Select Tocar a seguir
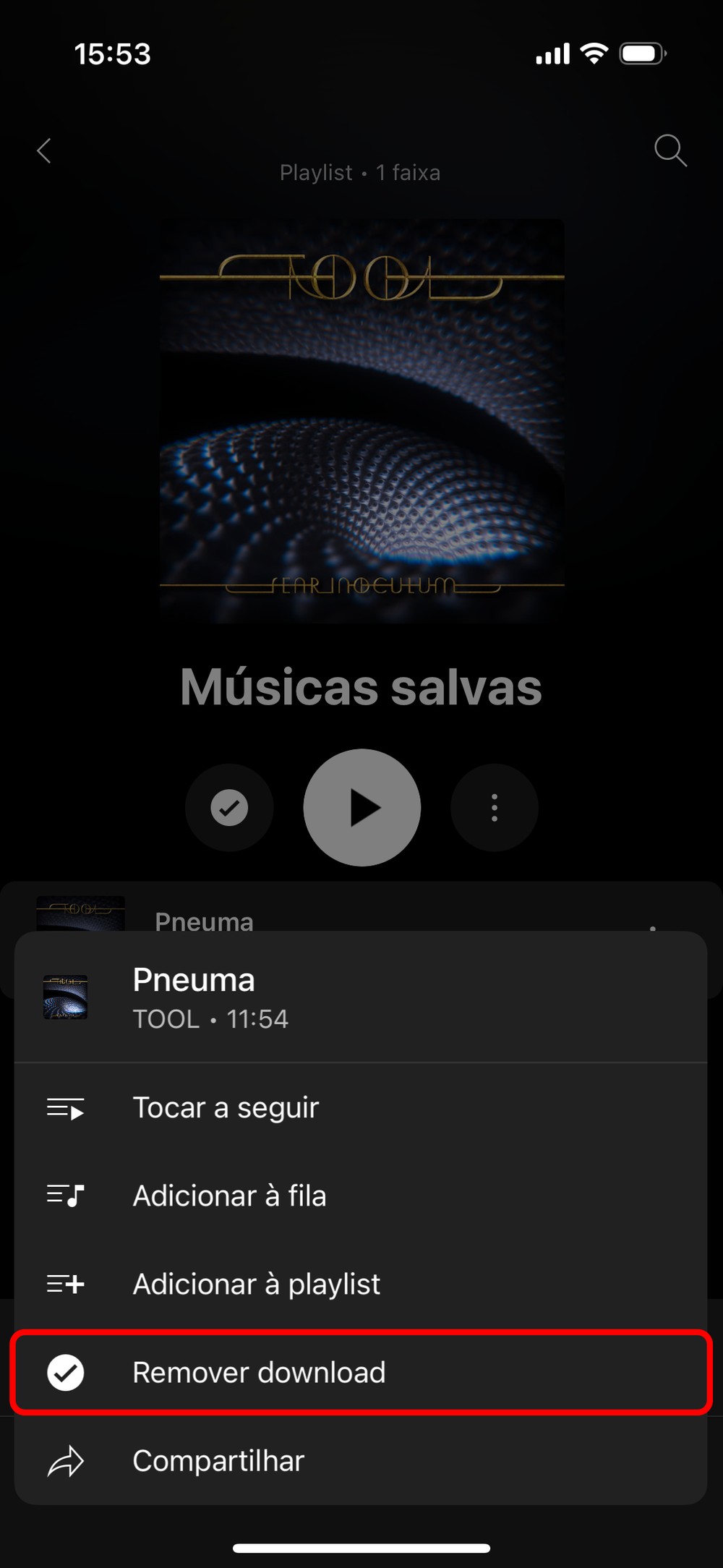The width and height of the screenshot is (723, 1568). [226, 1107]
